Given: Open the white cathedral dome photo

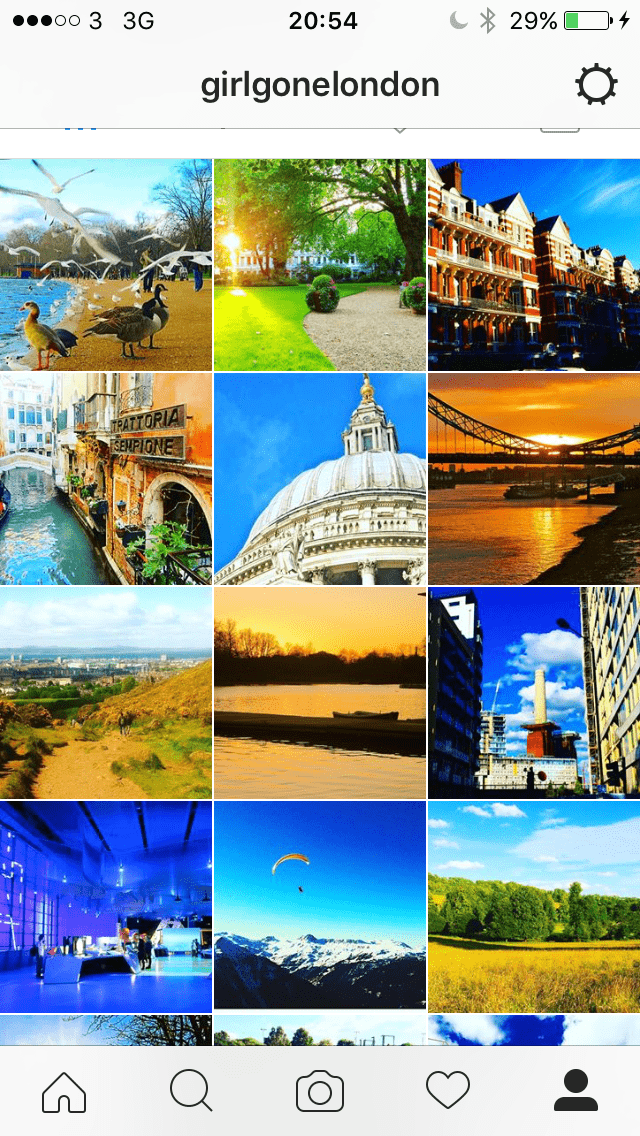Looking at the screenshot, I should (x=320, y=479).
